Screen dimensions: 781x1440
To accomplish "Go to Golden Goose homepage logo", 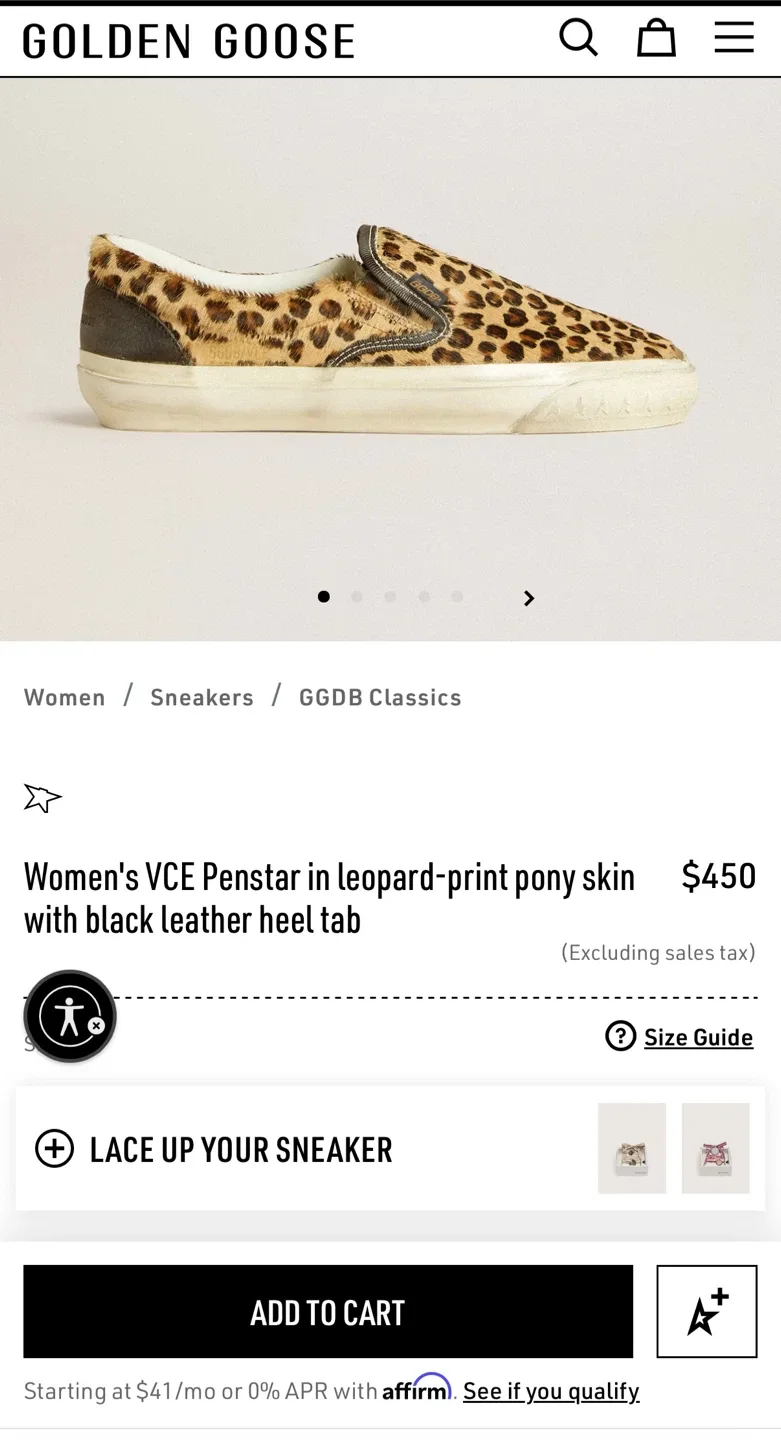I will 189,41.
